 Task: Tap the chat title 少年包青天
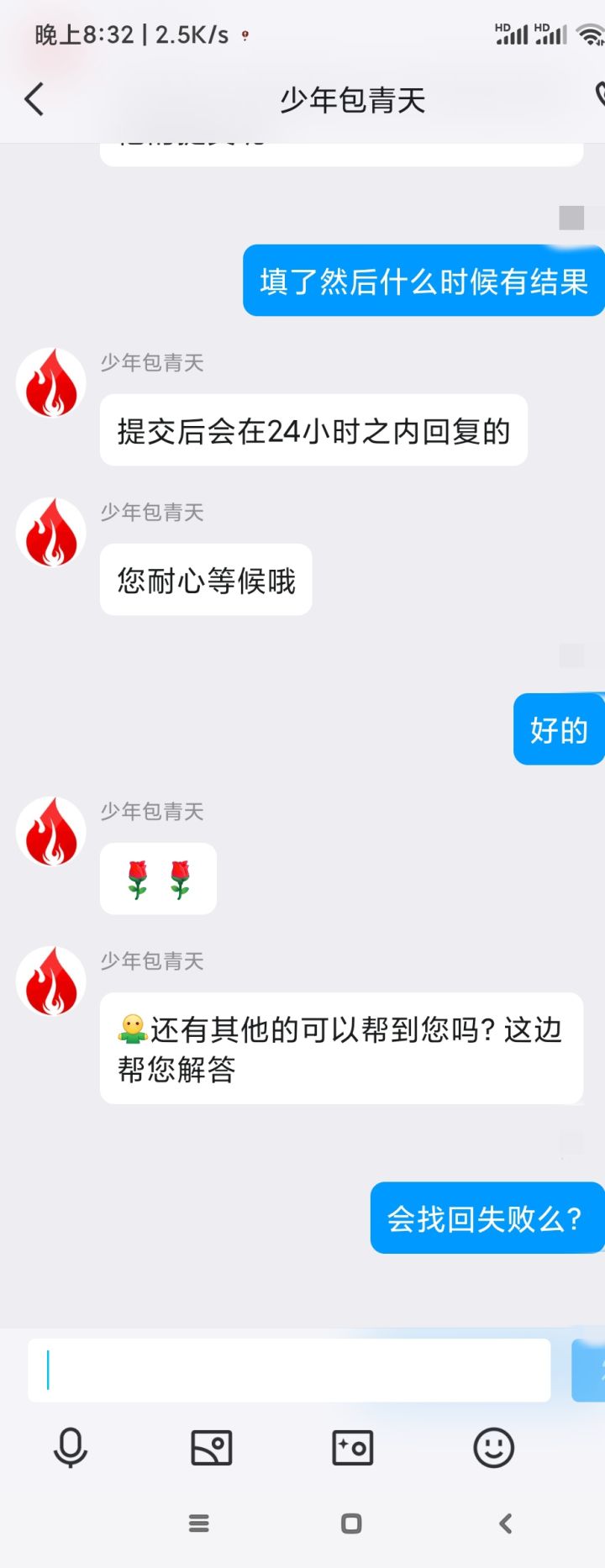click(x=353, y=98)
